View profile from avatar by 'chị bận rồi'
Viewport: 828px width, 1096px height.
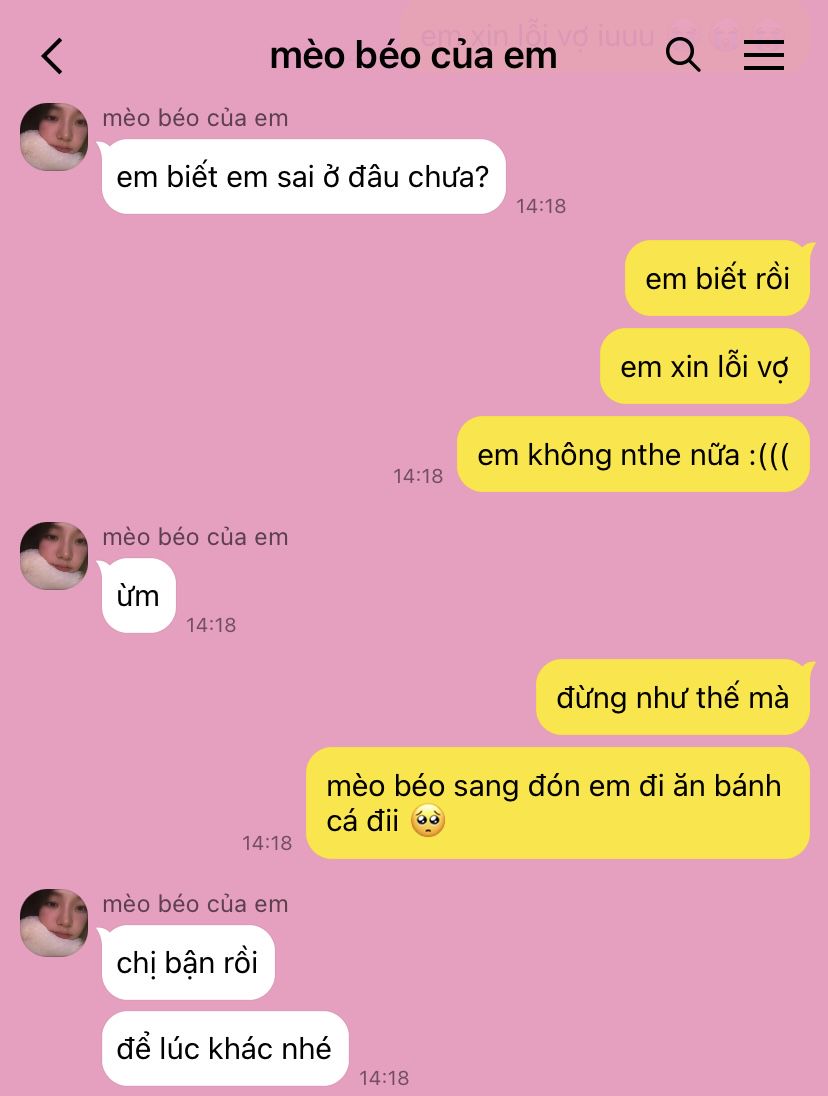tap(54, 923)
